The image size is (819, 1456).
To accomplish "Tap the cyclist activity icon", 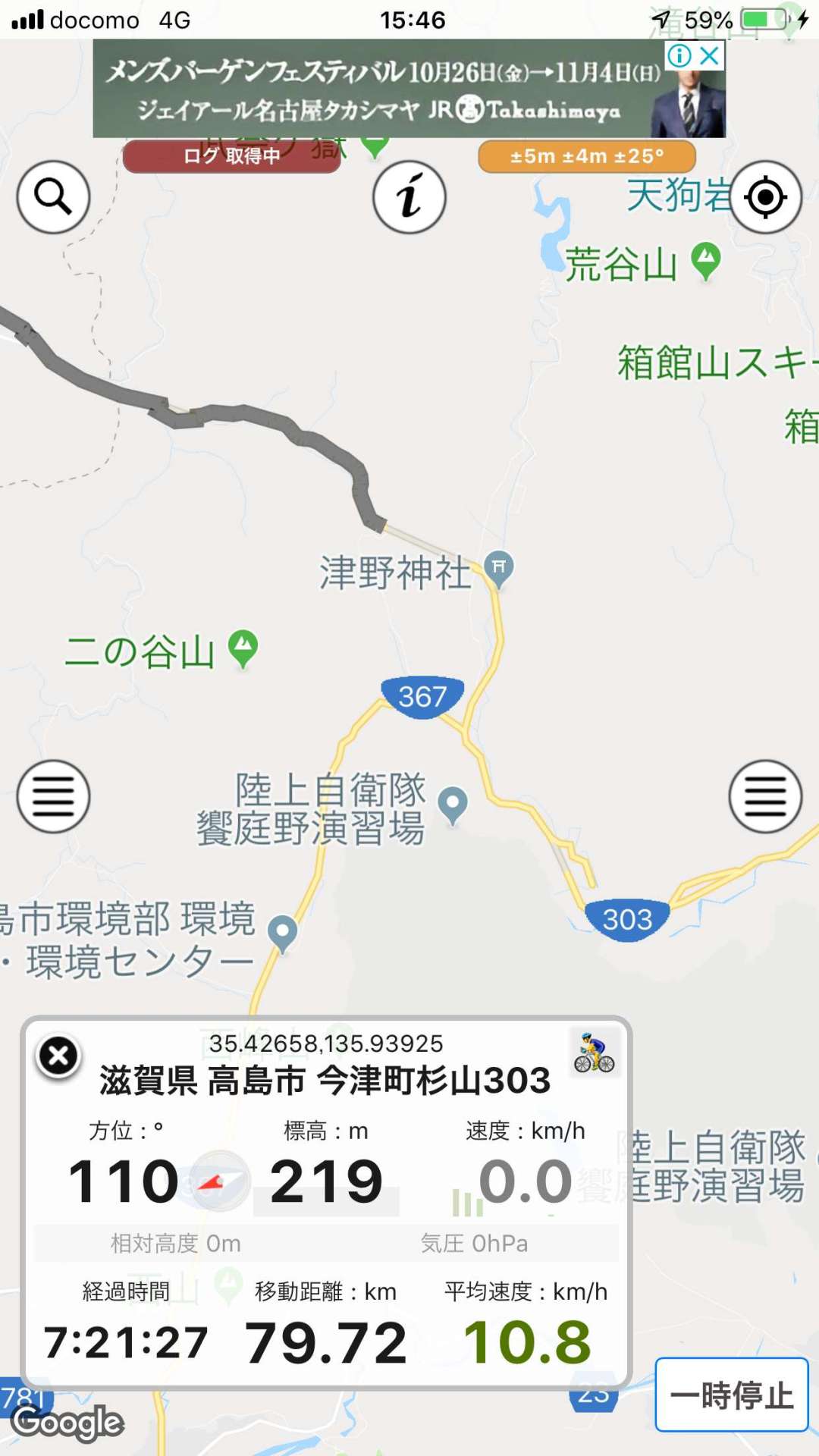I will [594, 1053].
